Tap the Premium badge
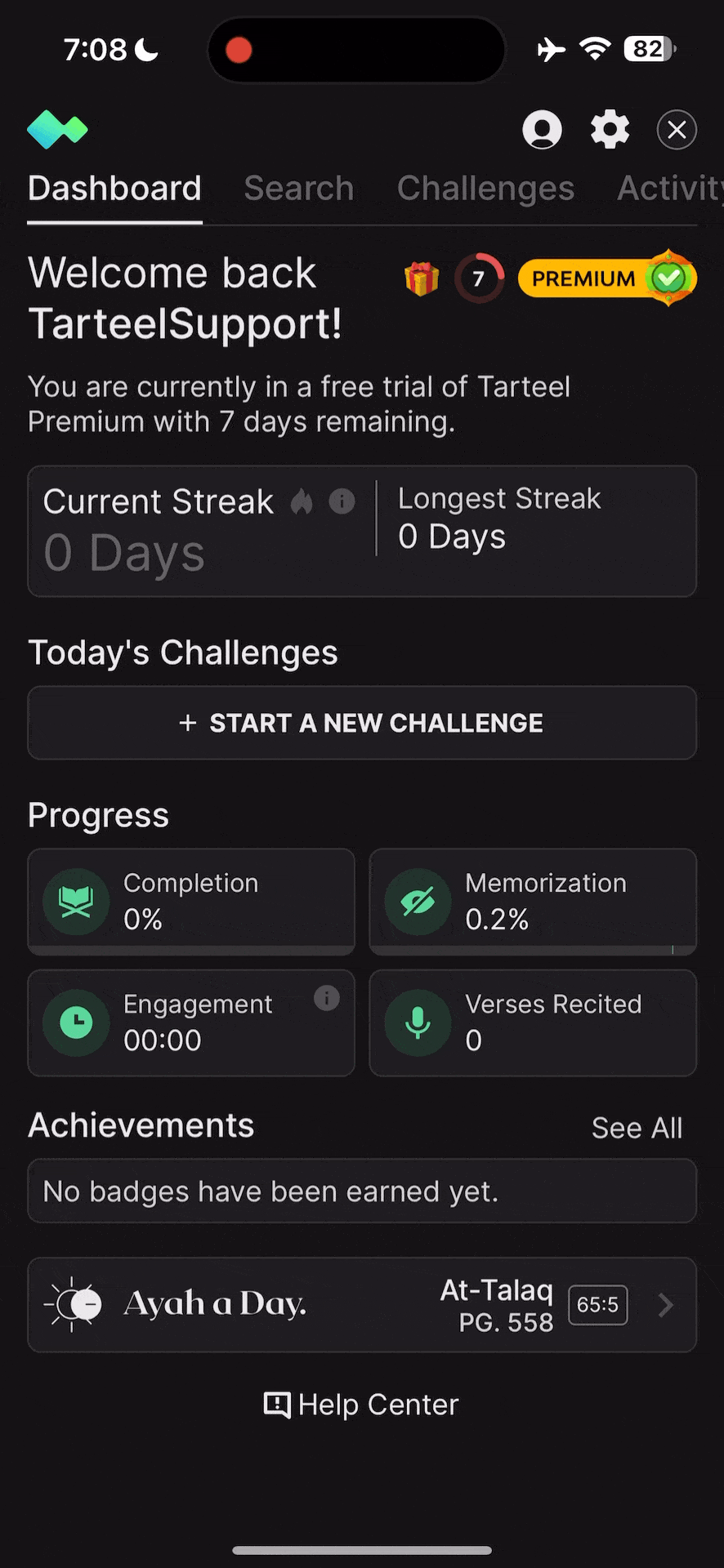 (607, 278)
